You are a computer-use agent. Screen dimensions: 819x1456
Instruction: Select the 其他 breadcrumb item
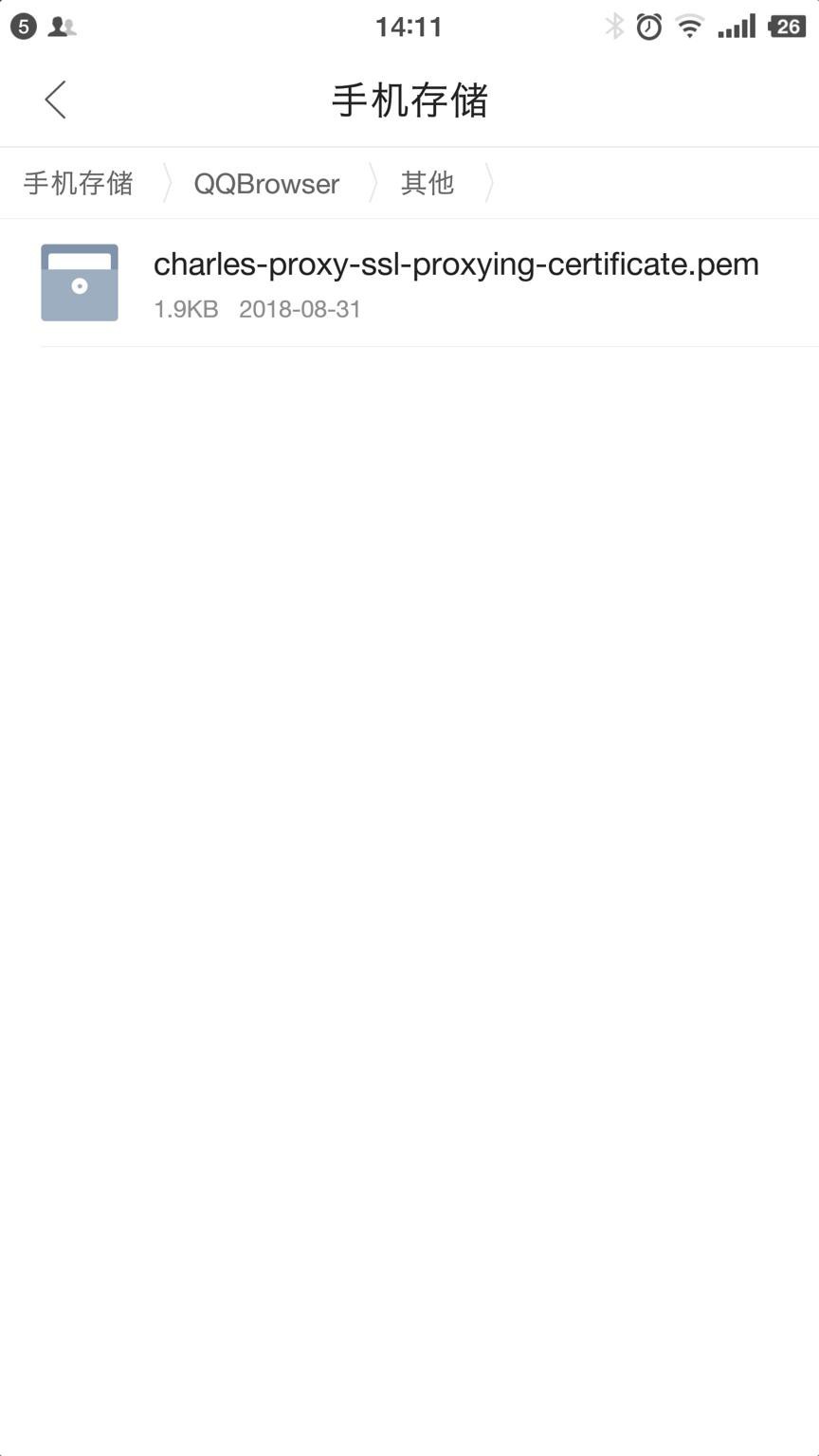pyautogui.click(x=427, y=183)
